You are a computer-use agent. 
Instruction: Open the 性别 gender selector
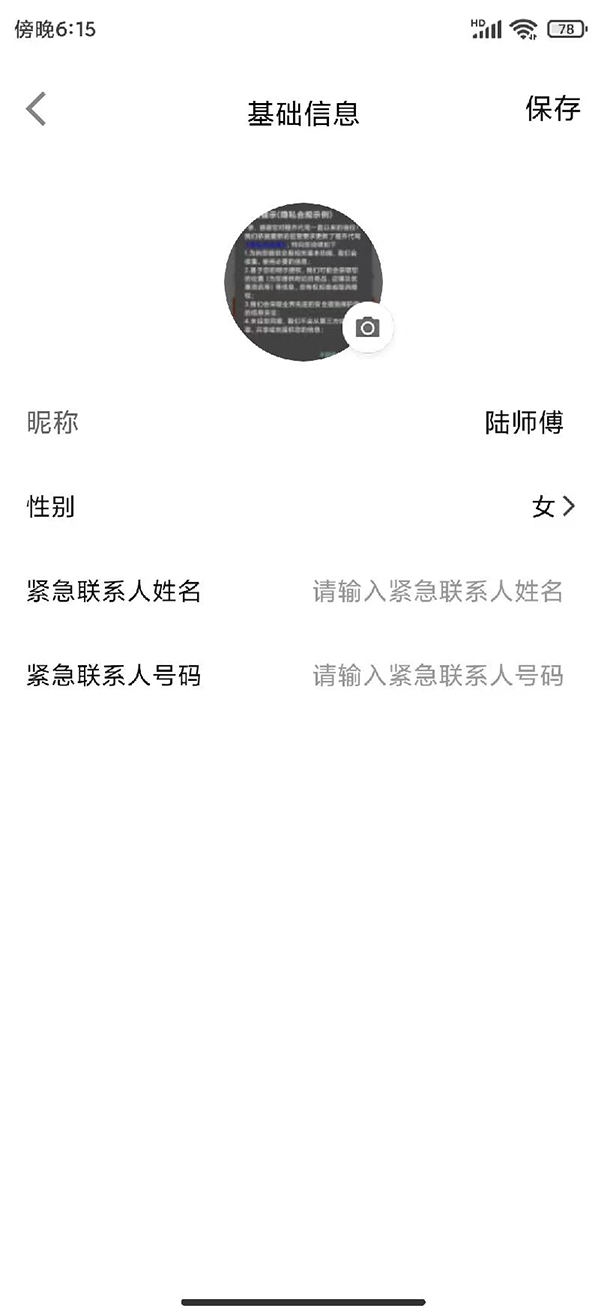click(x=553, y=507)
